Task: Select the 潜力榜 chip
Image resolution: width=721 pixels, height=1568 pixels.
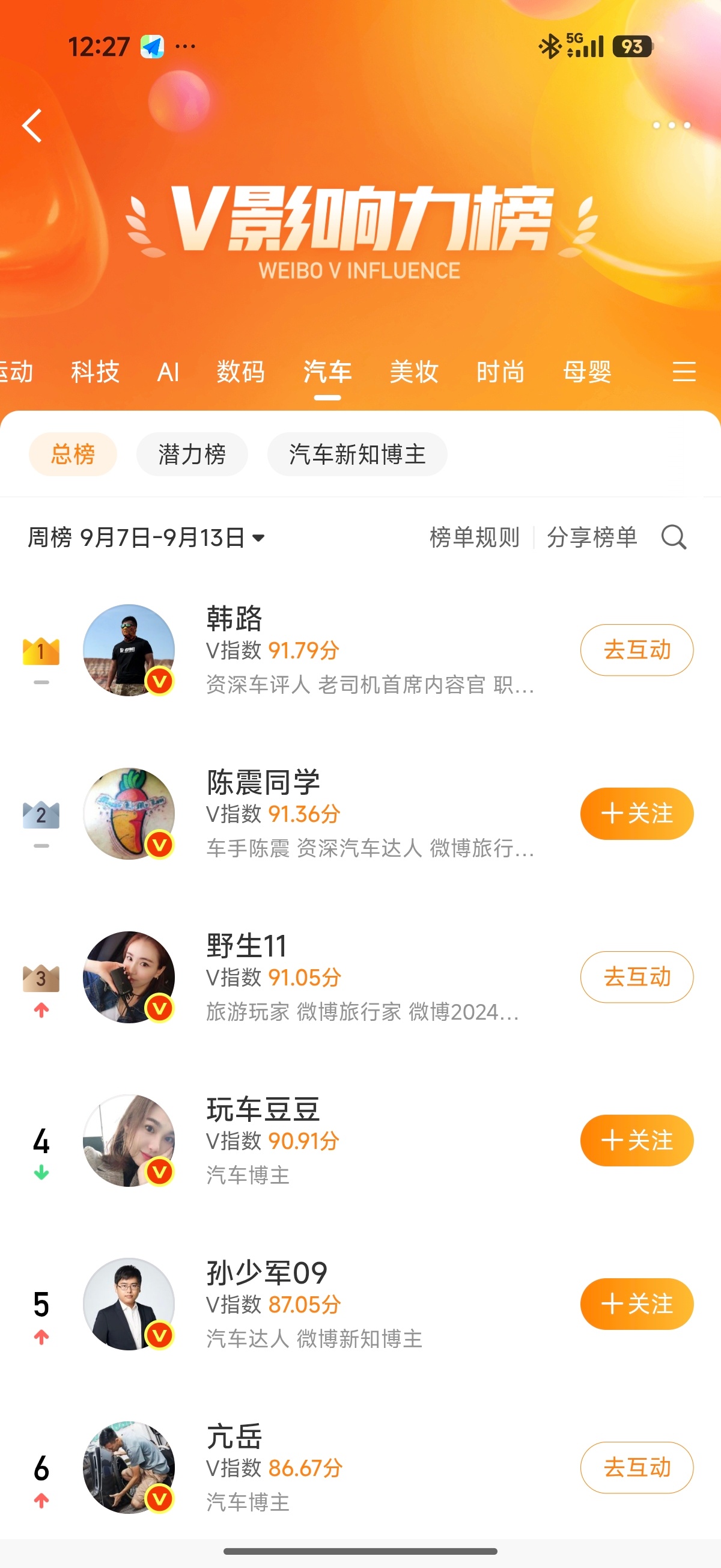Action: [x=192, y=454]
